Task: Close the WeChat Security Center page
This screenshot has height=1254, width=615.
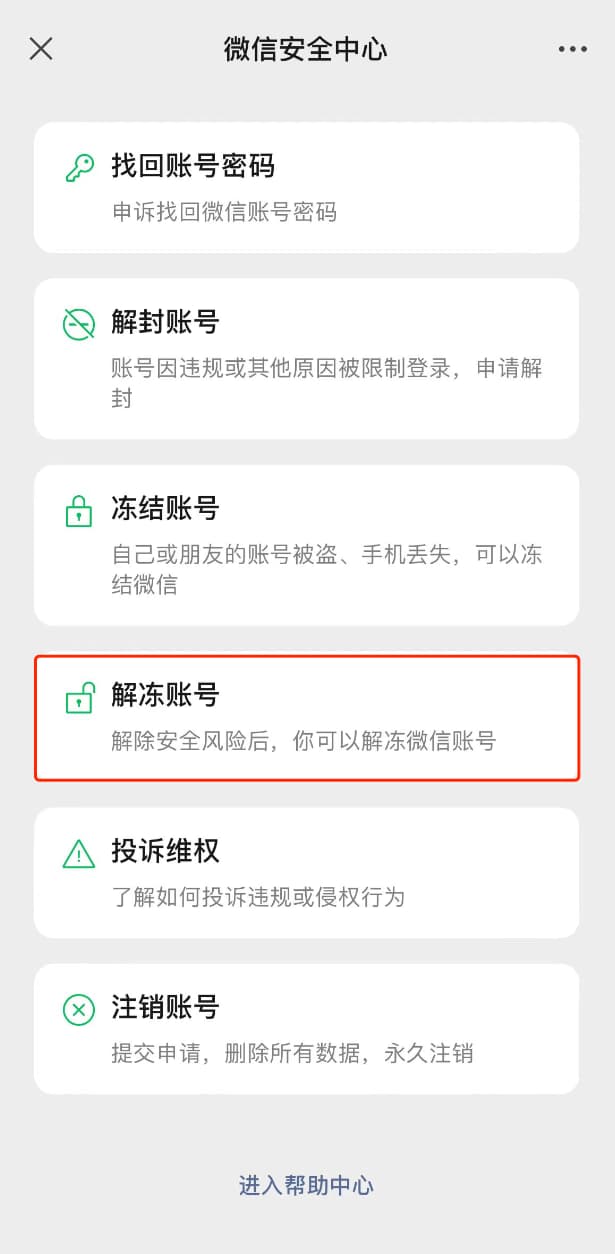Action: [x=41, y=48]
